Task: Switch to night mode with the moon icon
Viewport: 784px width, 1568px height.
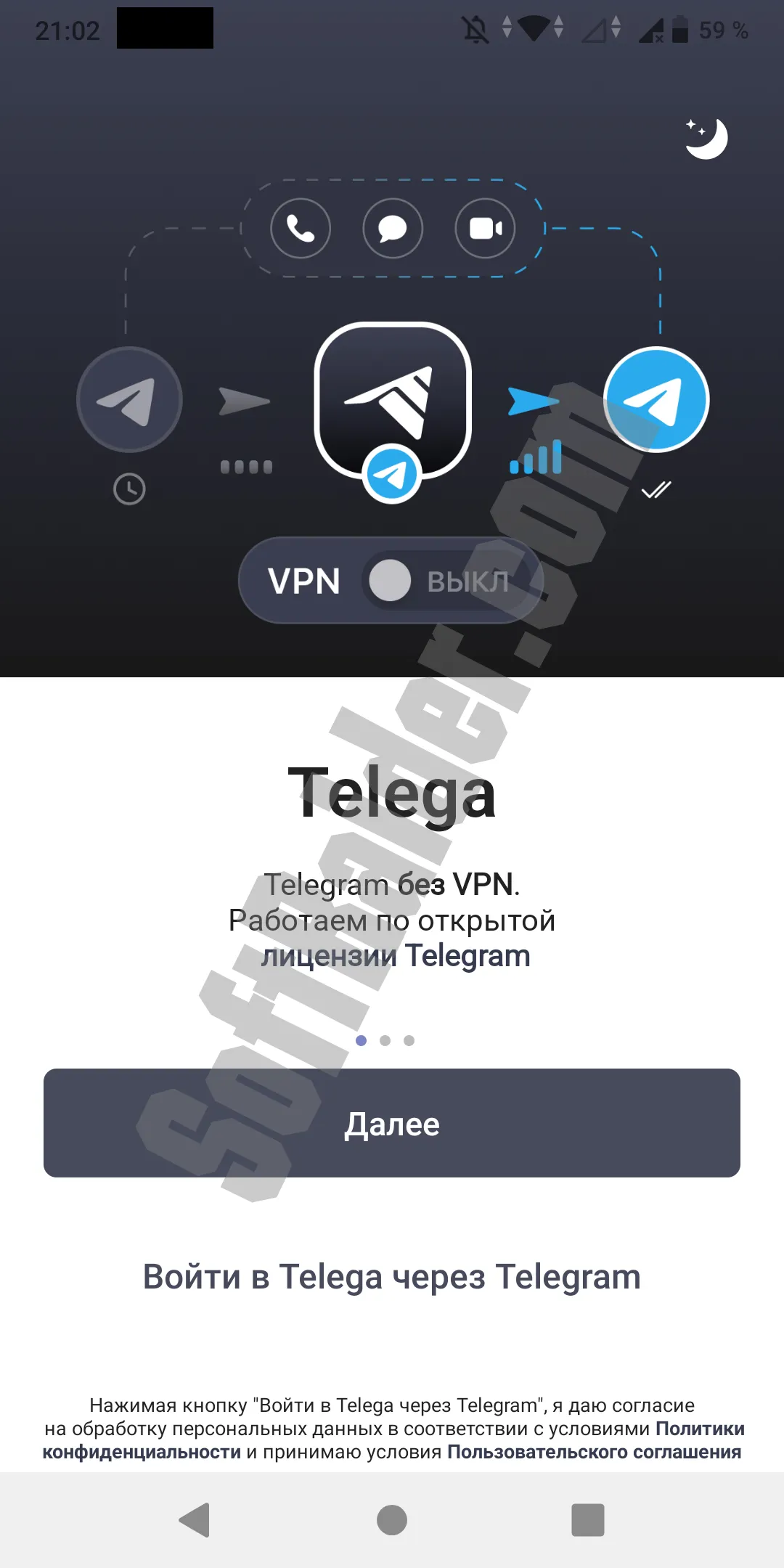Action: click(x=706, y=138)
